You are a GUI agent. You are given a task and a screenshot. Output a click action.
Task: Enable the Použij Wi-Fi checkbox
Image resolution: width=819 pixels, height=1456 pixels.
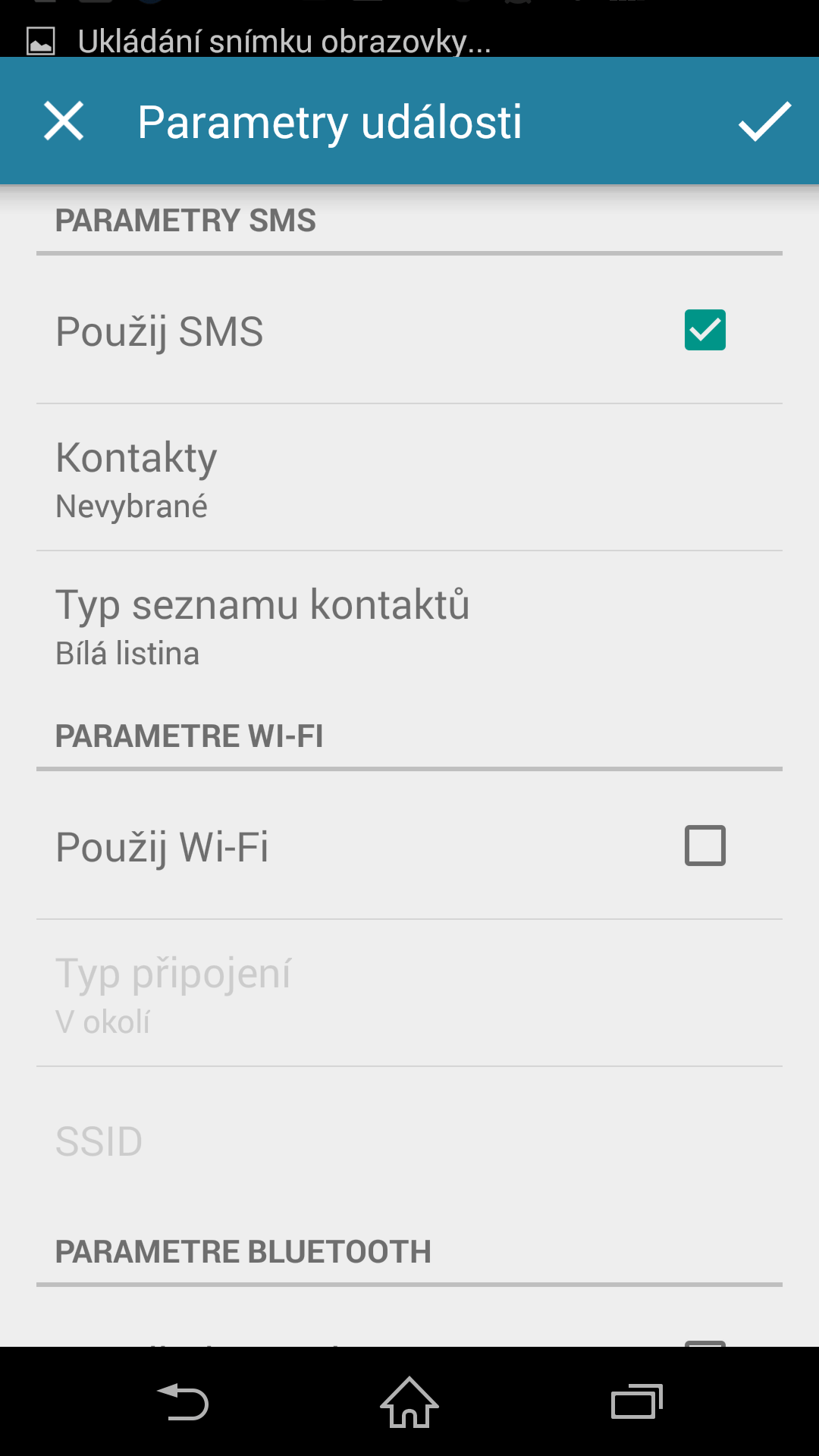705,846
